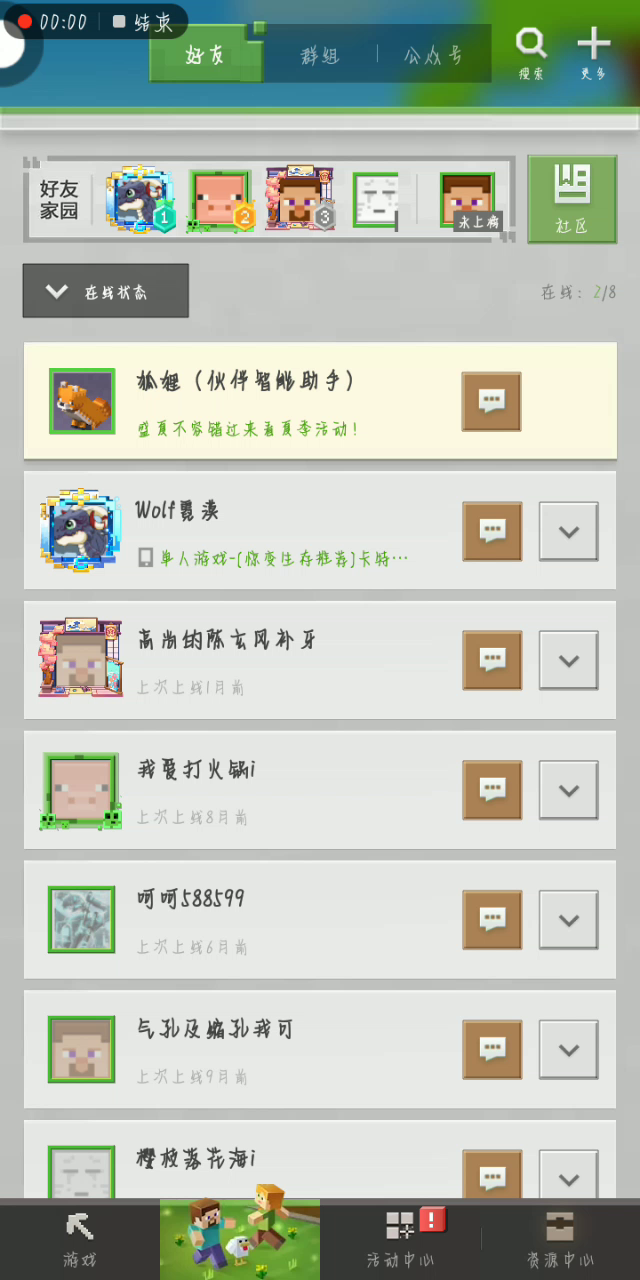The width and height of the screenshot is (640, 1280).
Task: Go to the 游戏 tab
Action: pos(79,1239)
